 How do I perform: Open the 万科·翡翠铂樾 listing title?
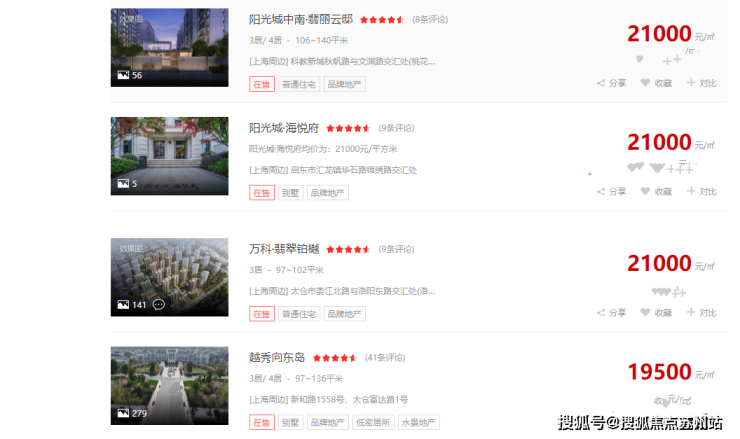[x=284, y=248]
